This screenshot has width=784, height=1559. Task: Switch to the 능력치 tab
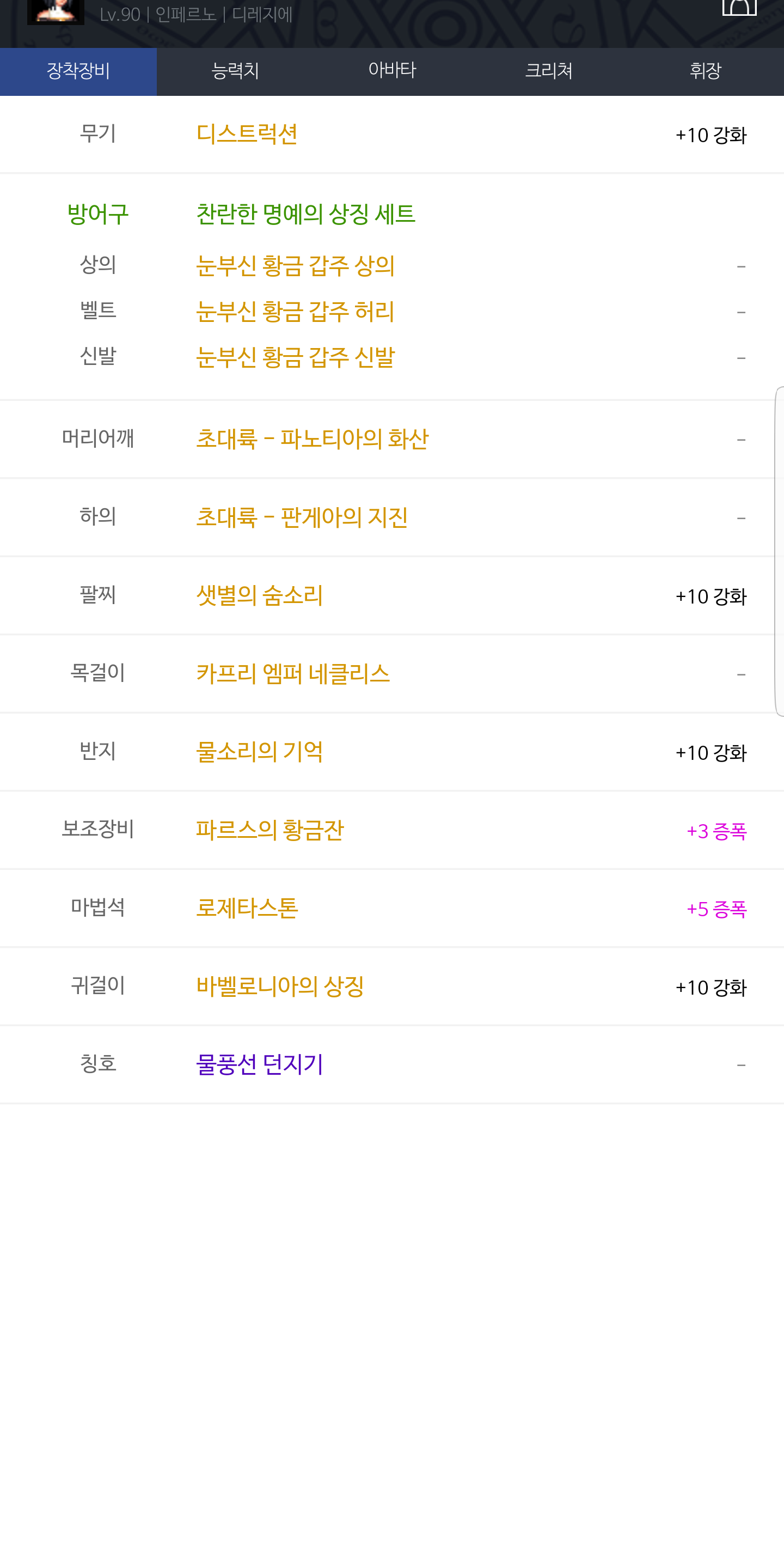(x=235, y=71)
